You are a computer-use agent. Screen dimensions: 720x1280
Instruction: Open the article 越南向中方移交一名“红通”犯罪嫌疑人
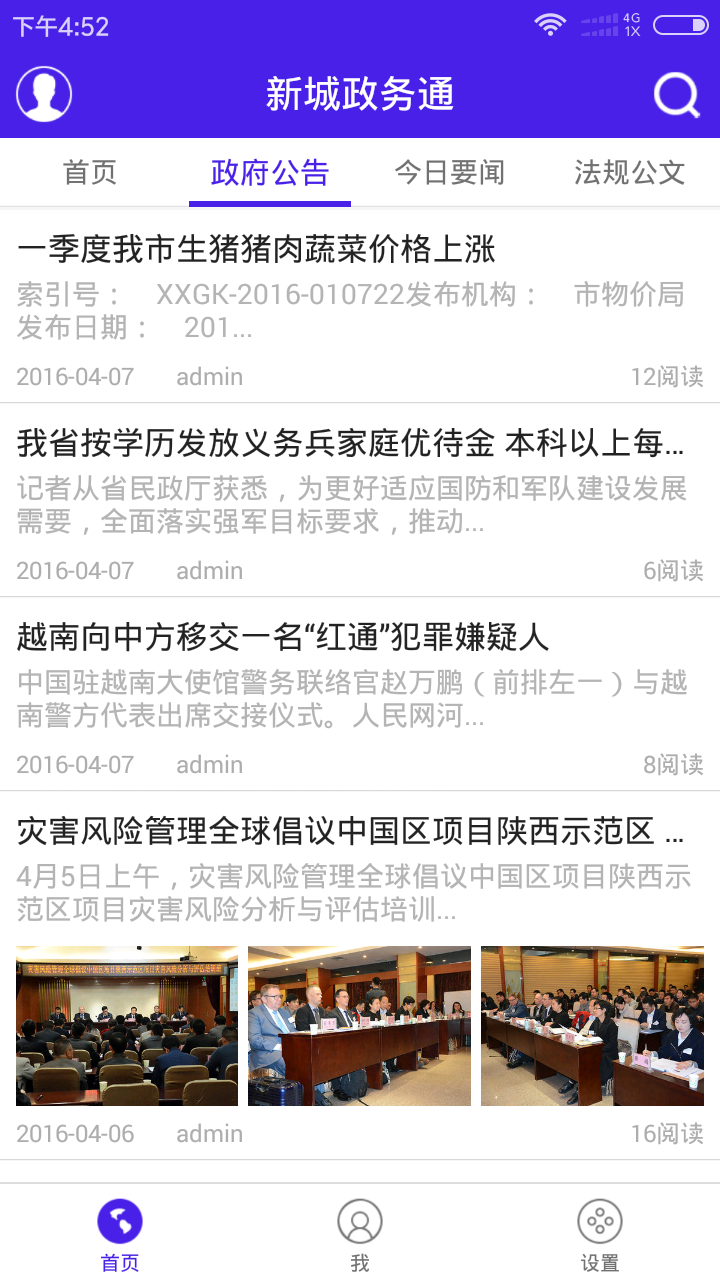tap(283, 637)
